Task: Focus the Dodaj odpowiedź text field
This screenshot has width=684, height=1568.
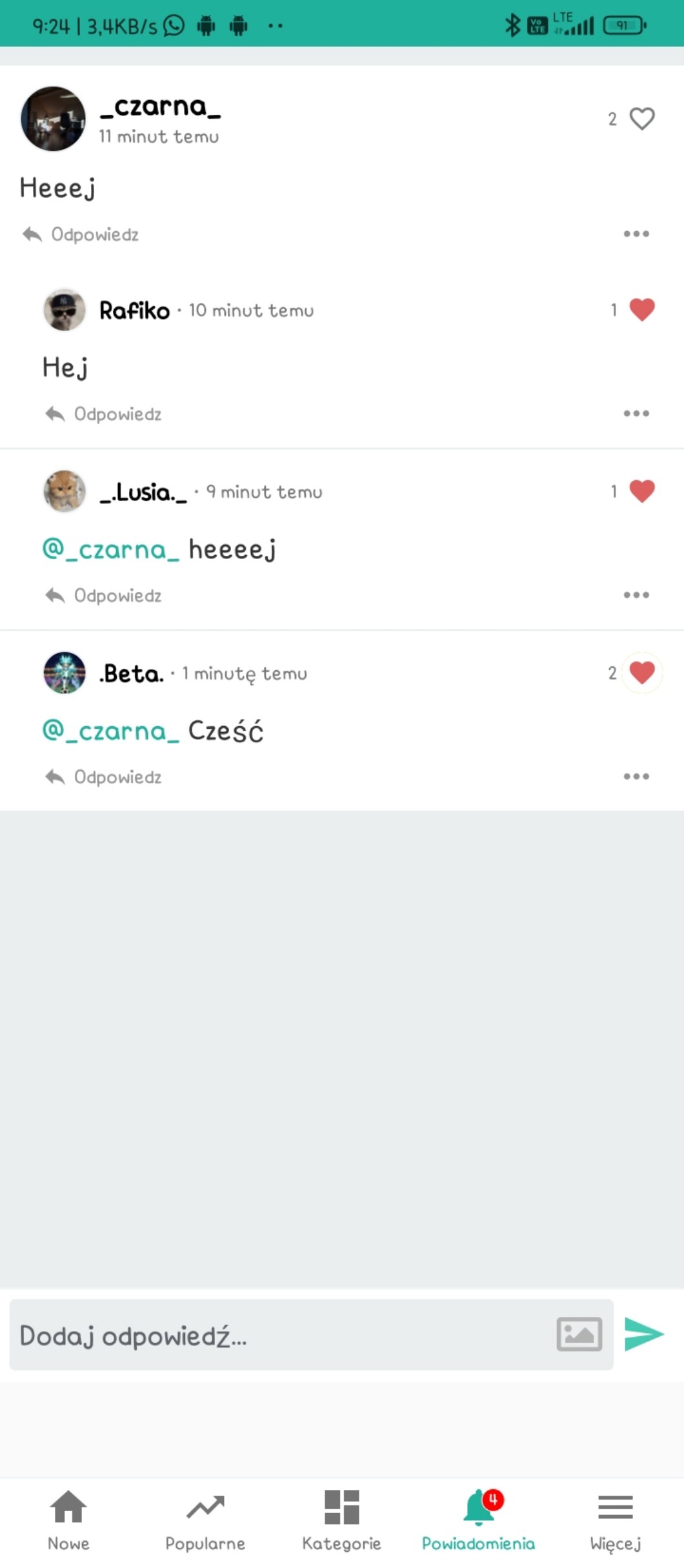Action: point(277,1335)
